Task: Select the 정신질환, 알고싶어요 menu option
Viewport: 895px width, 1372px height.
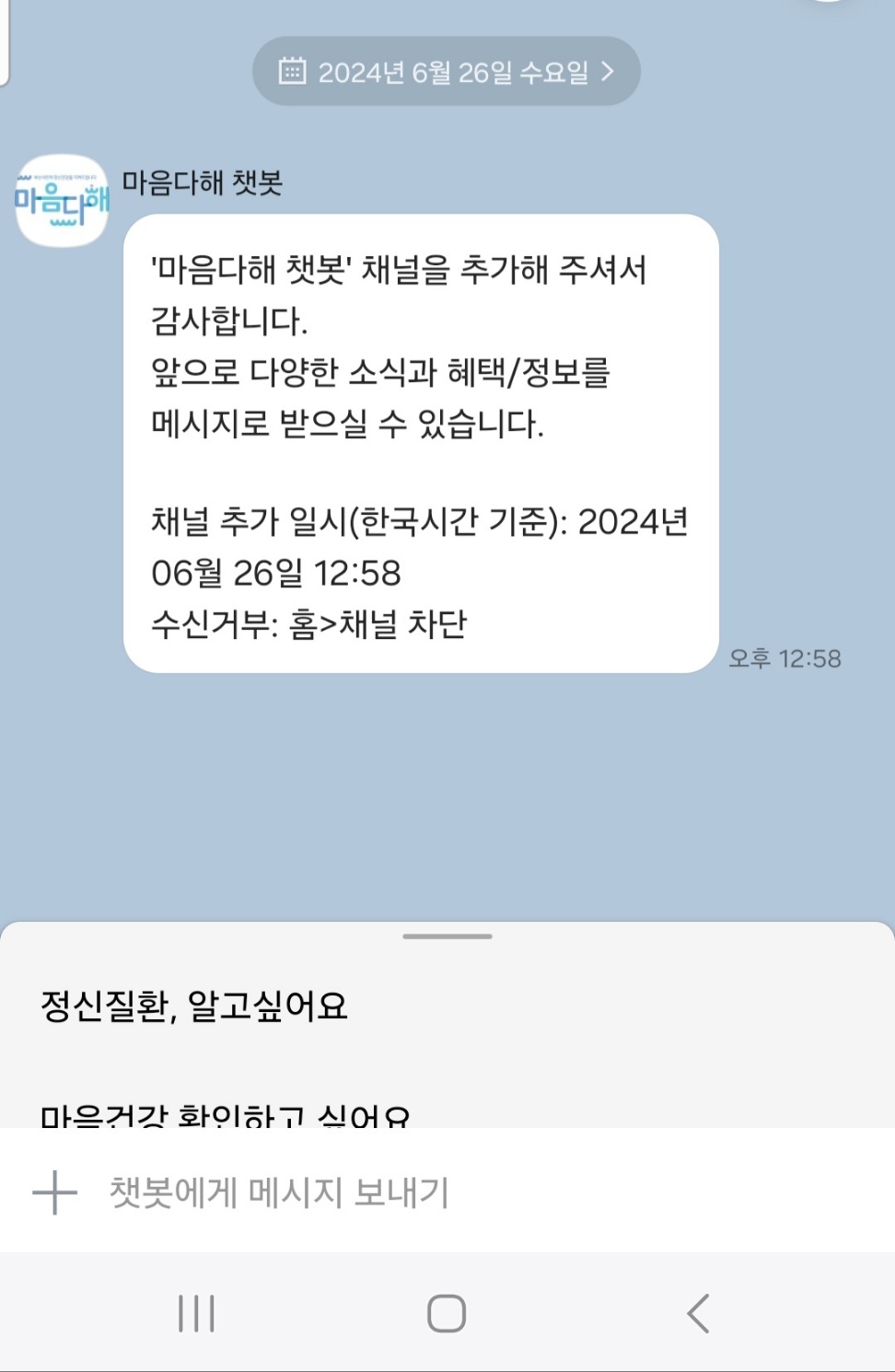Action: [194, 1006]
